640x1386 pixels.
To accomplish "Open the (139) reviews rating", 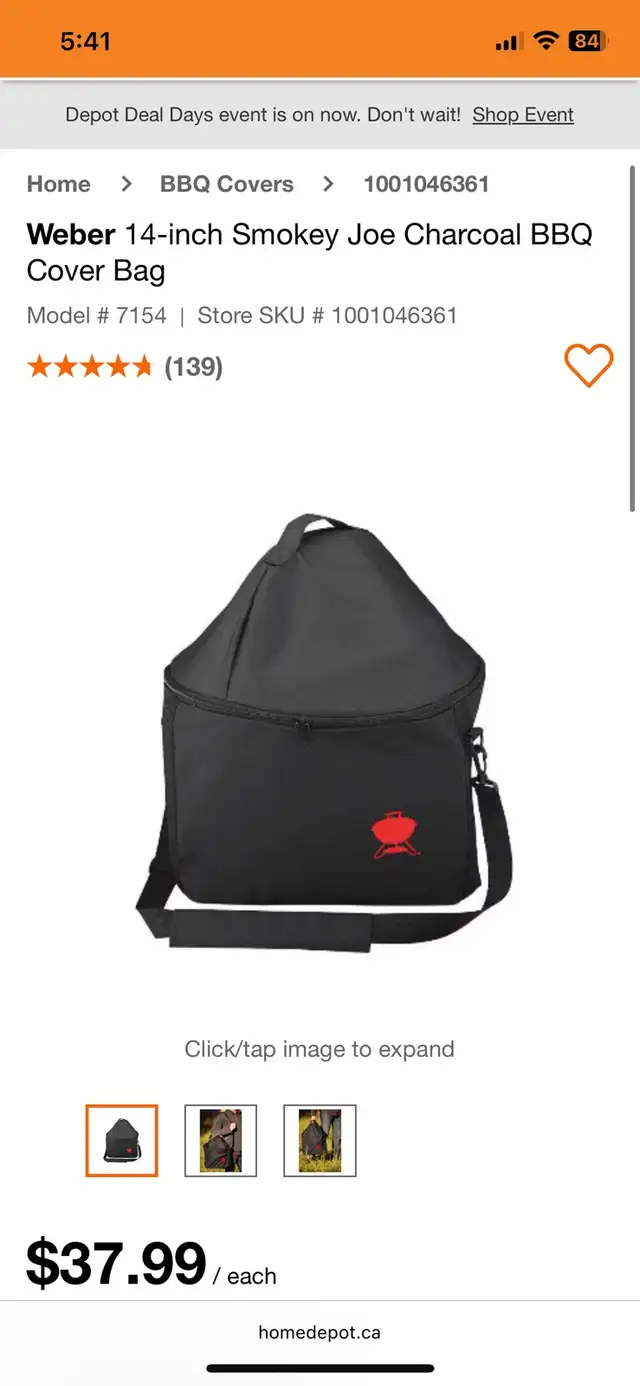I will point(125,367).
